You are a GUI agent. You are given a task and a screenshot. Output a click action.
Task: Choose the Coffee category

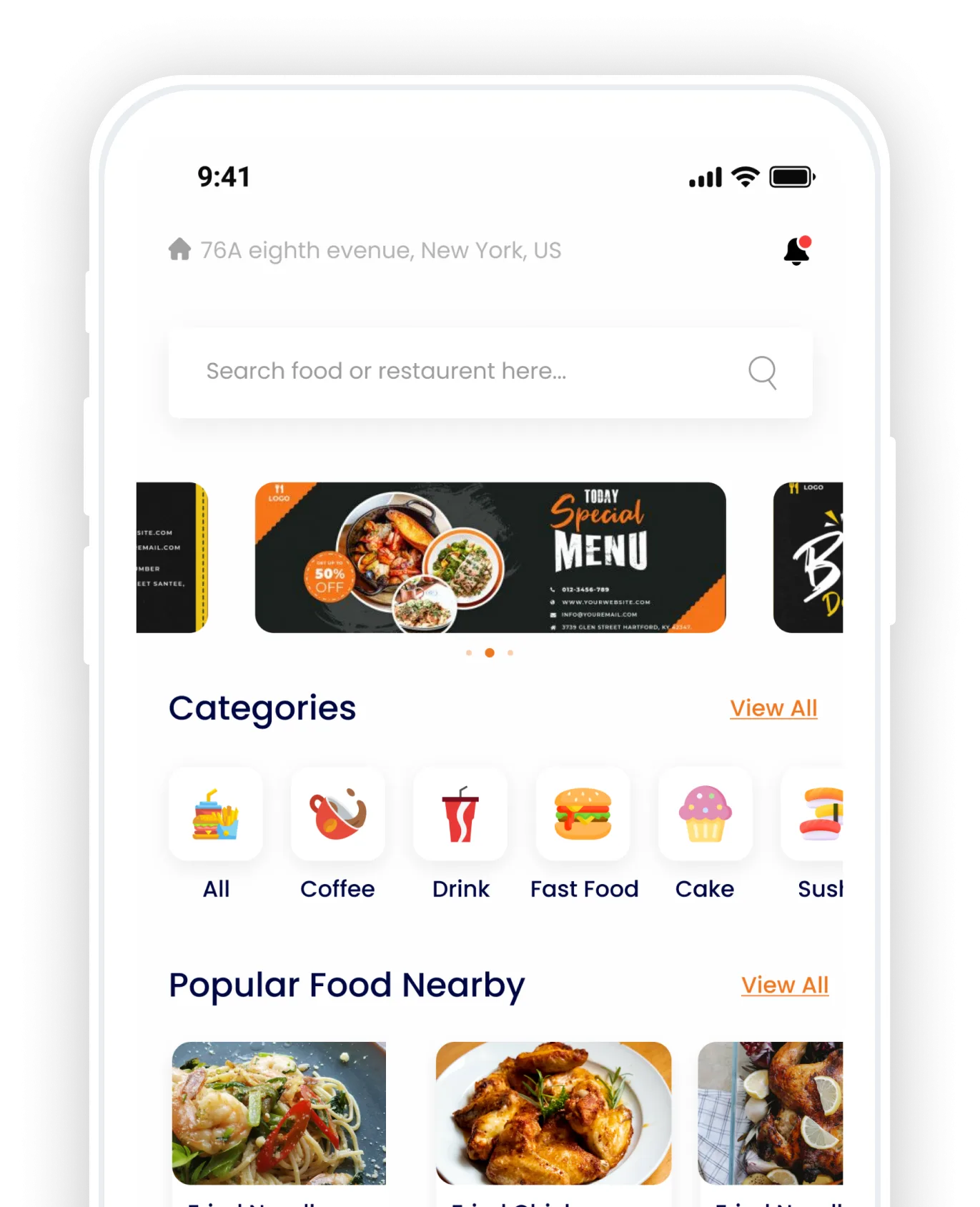[337, 815]
